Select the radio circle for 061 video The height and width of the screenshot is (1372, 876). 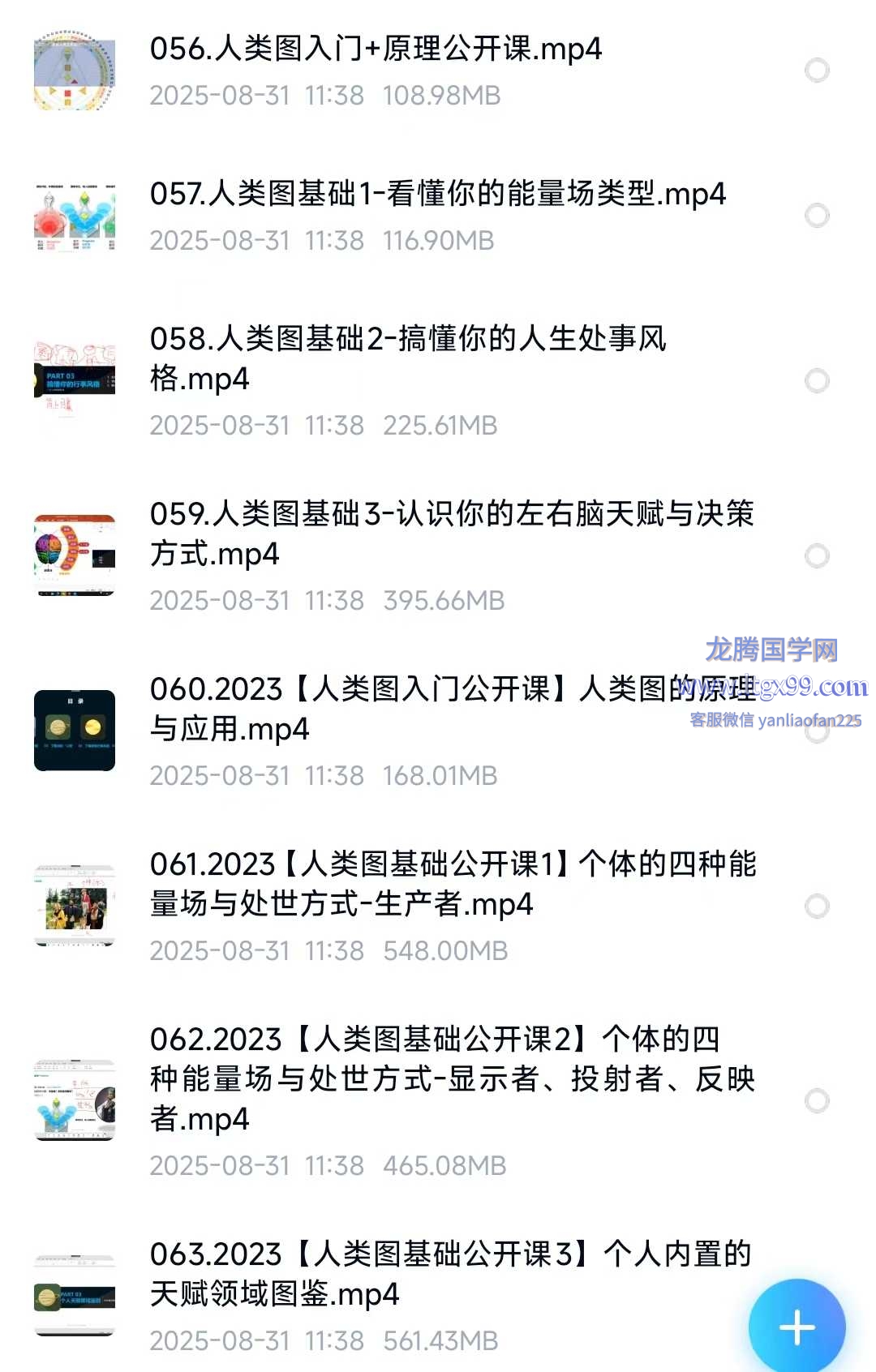pos(817,907)
